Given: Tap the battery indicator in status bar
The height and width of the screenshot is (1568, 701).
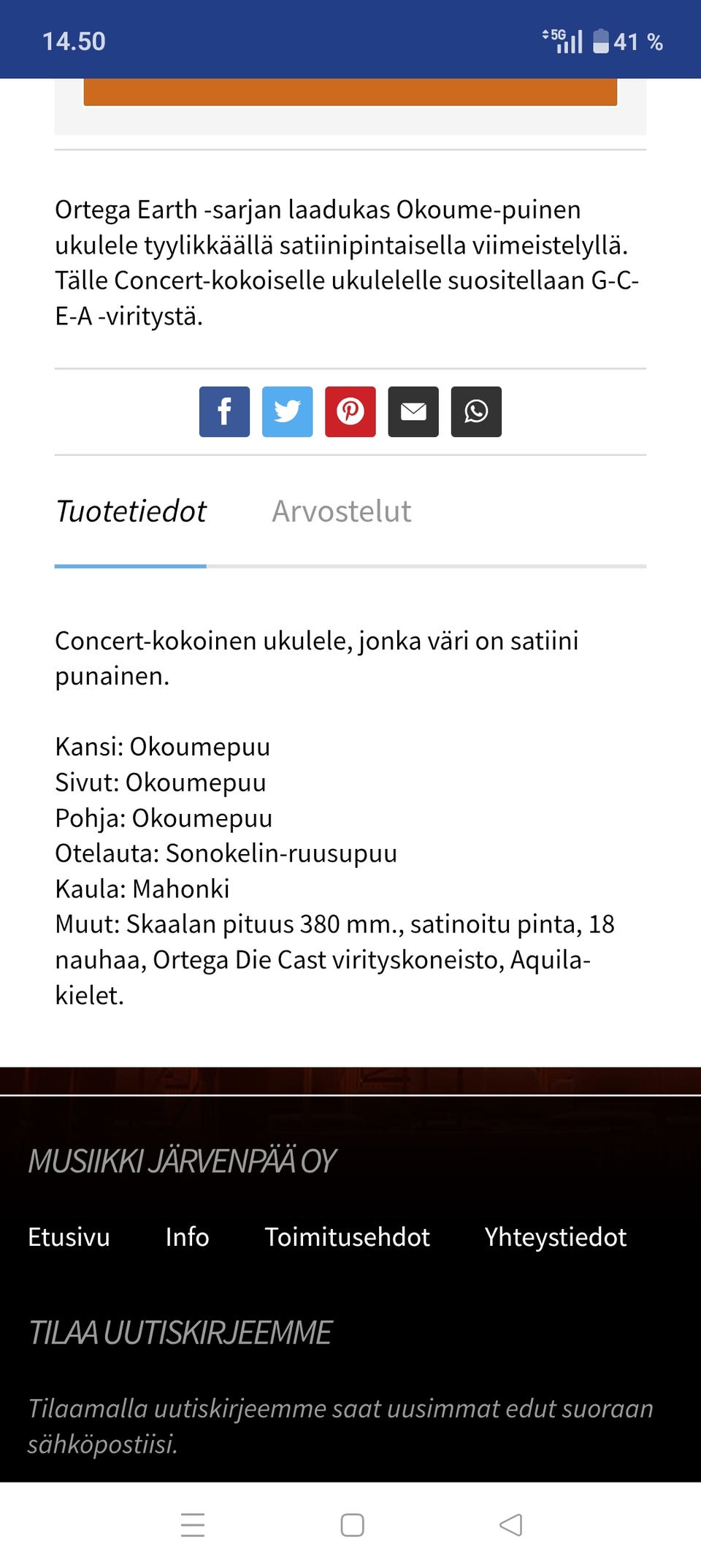Looking at the screenshot, I should click(x=600, y=42).
